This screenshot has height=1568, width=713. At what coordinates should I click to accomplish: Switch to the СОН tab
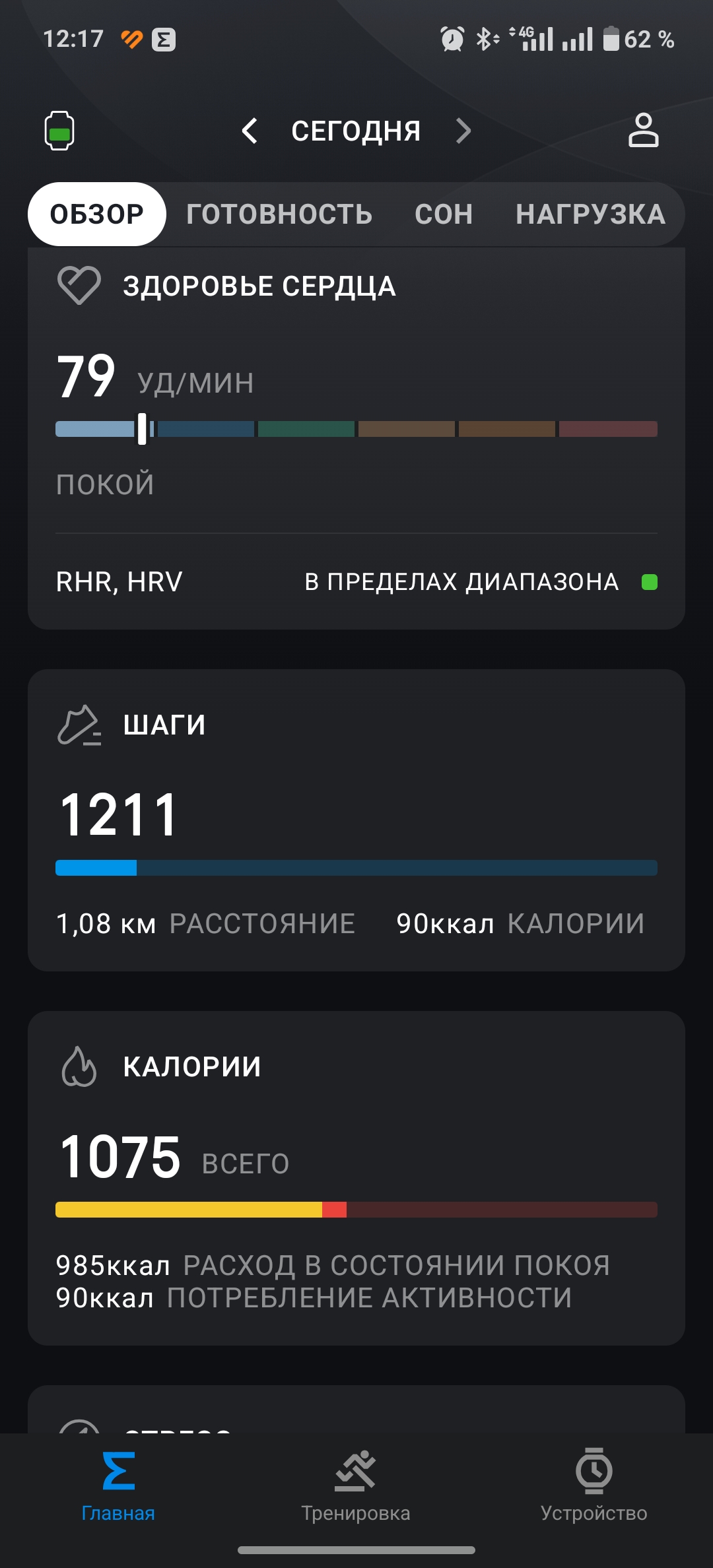tap(444, 214)
